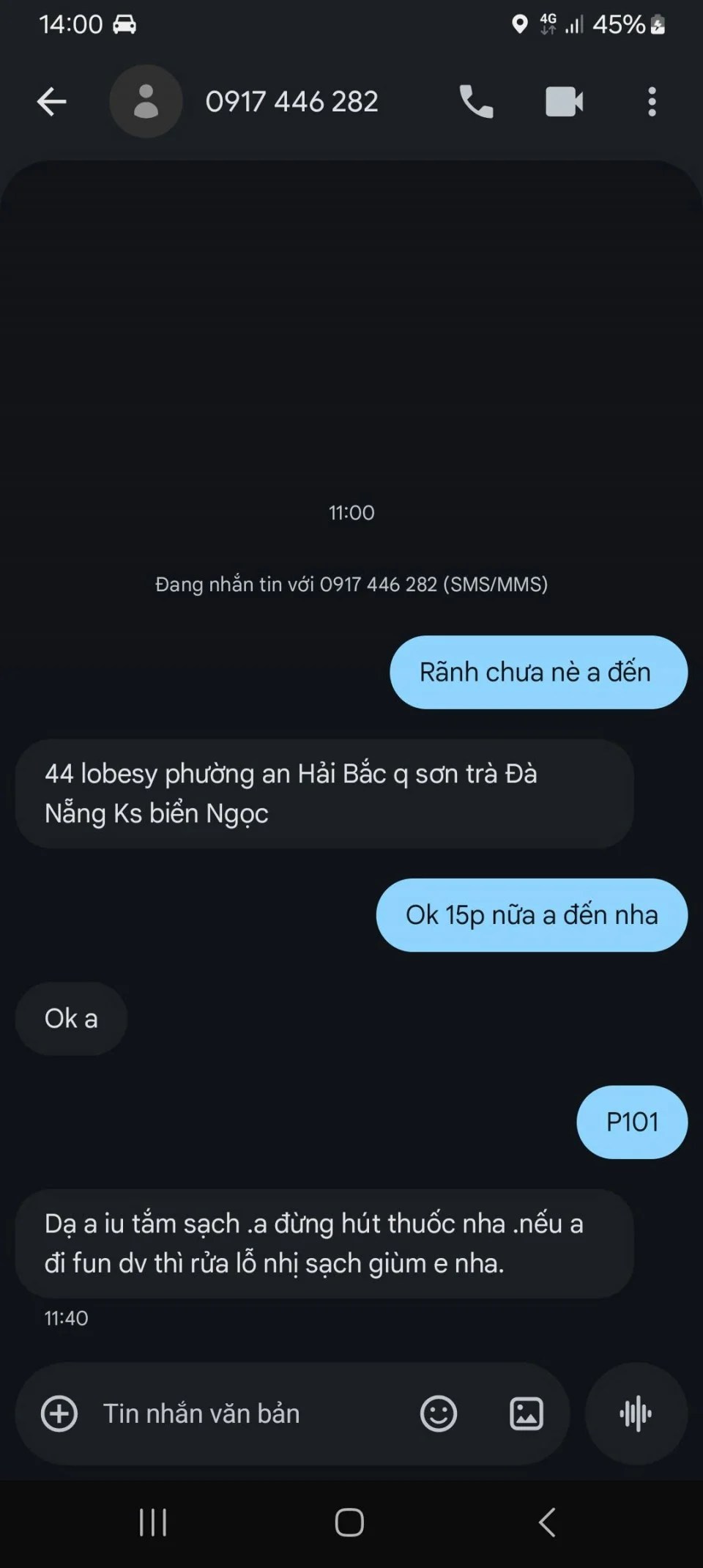Viewport: 703px width, 1568px height.
Task: Open the emoji picker
Action: [438, 1413]
